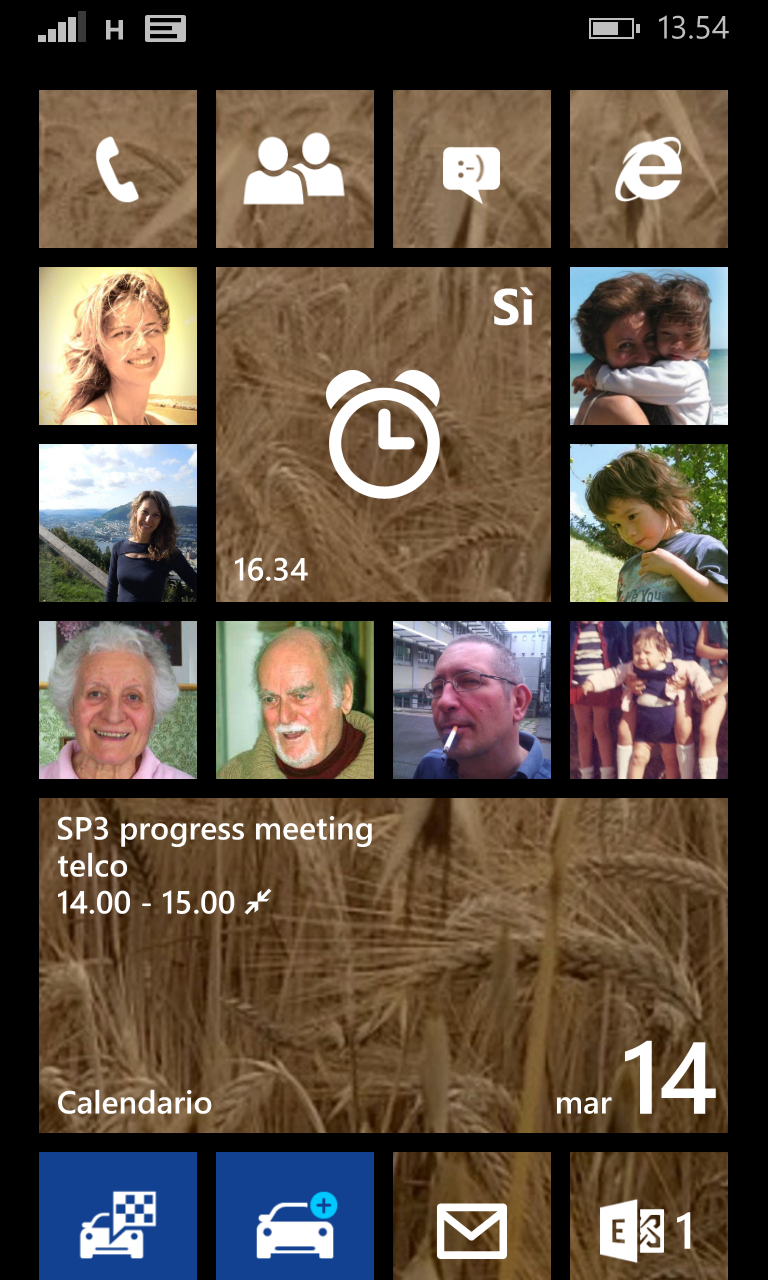This screenshot has width=768, height=1280.
Task: Open contact tile of smiling blonde woman
Action: pyautogui.click(x=118, y=346)
